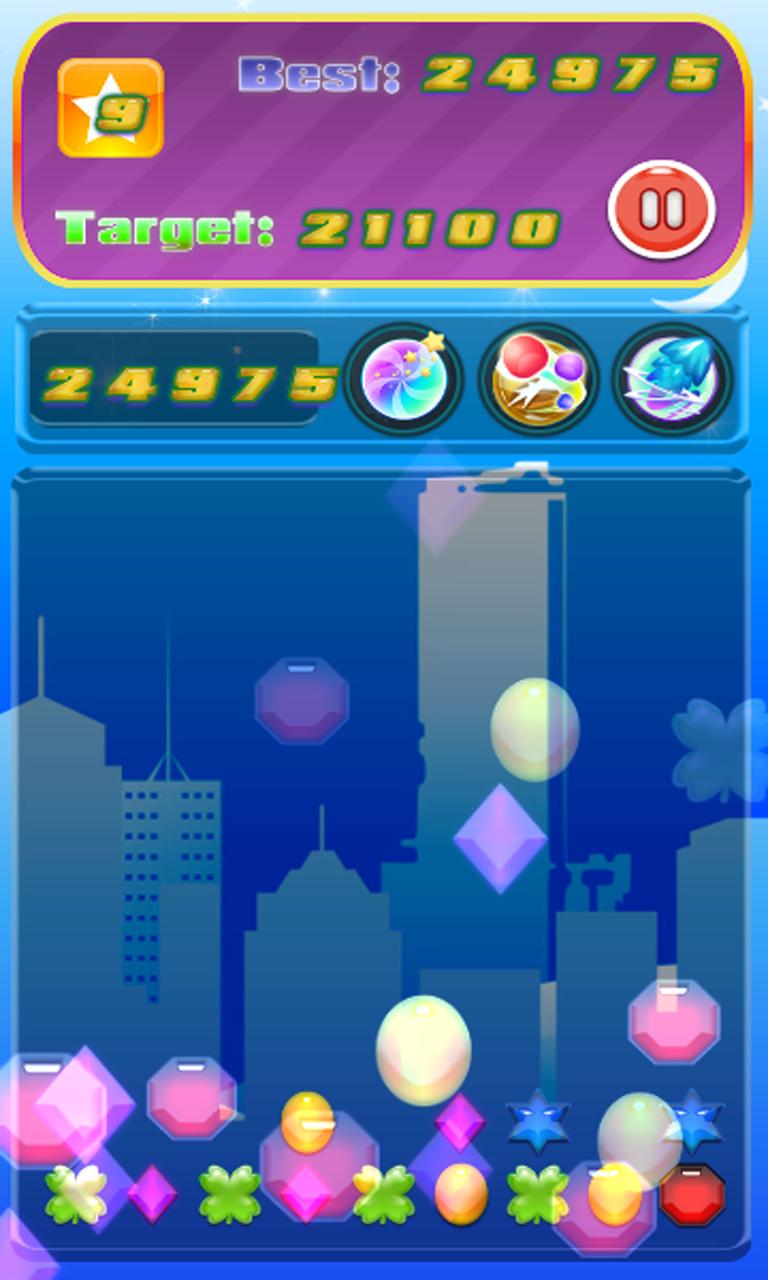Activate the colored balls bomb power-up
This screenshot has width=768, height=1280.
(x=538, y=380)
